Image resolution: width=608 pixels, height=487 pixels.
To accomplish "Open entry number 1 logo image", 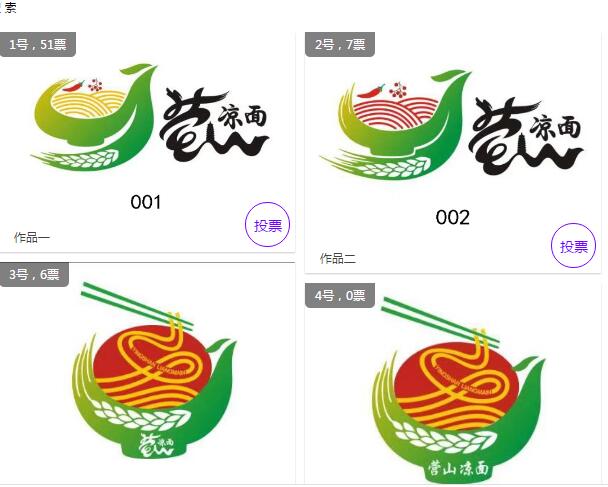I will coord(150,120).
